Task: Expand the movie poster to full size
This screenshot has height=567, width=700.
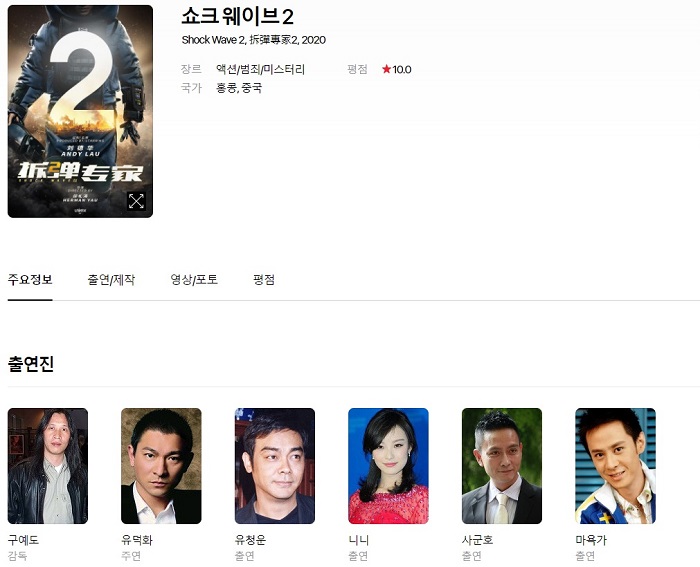Action: pyautogui.click(x=136, y=201)
